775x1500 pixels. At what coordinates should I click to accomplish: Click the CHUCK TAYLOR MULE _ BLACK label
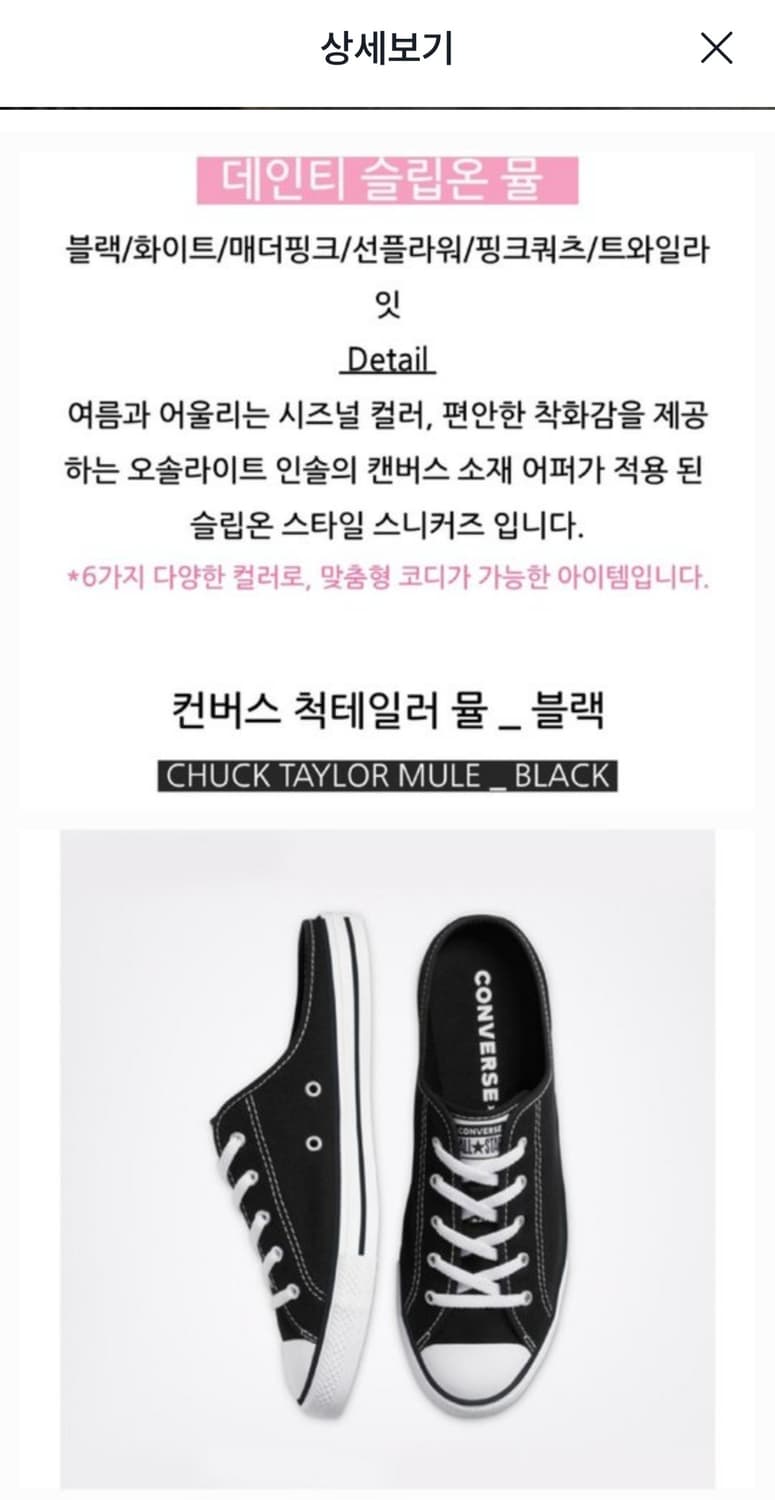click(x=388, y=775)
